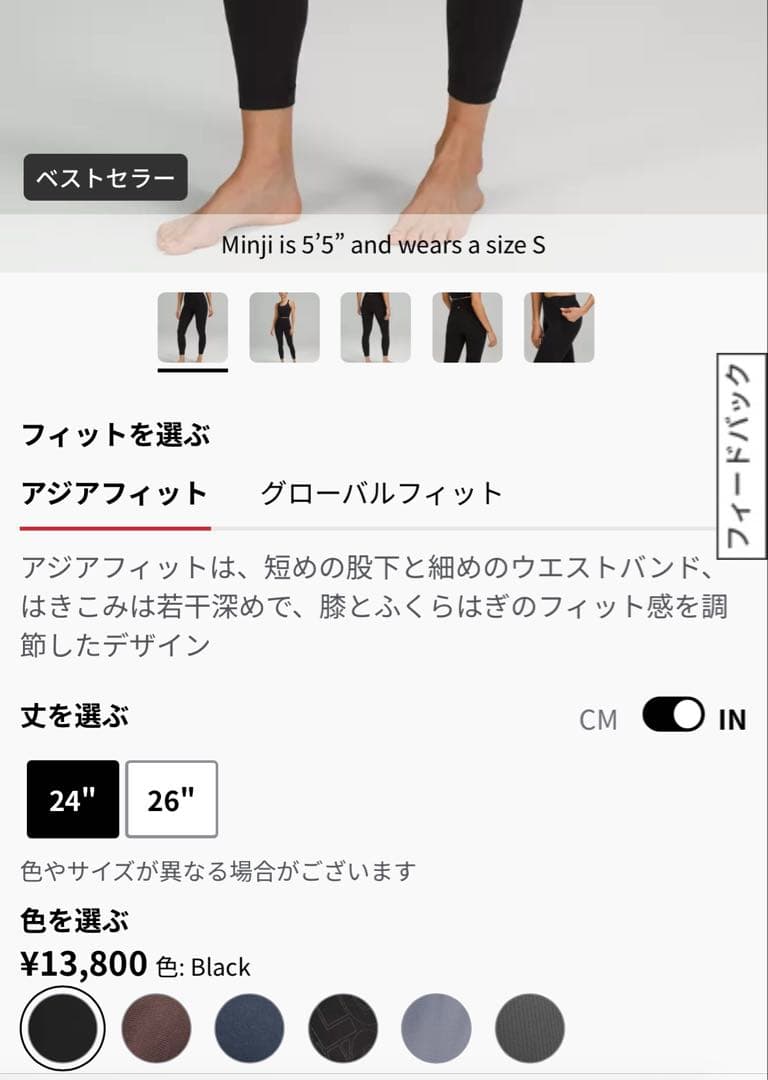Click the ベストセラー bestseller badge
The height and width of the screenshot is (1080, 768).
(106, 177)
